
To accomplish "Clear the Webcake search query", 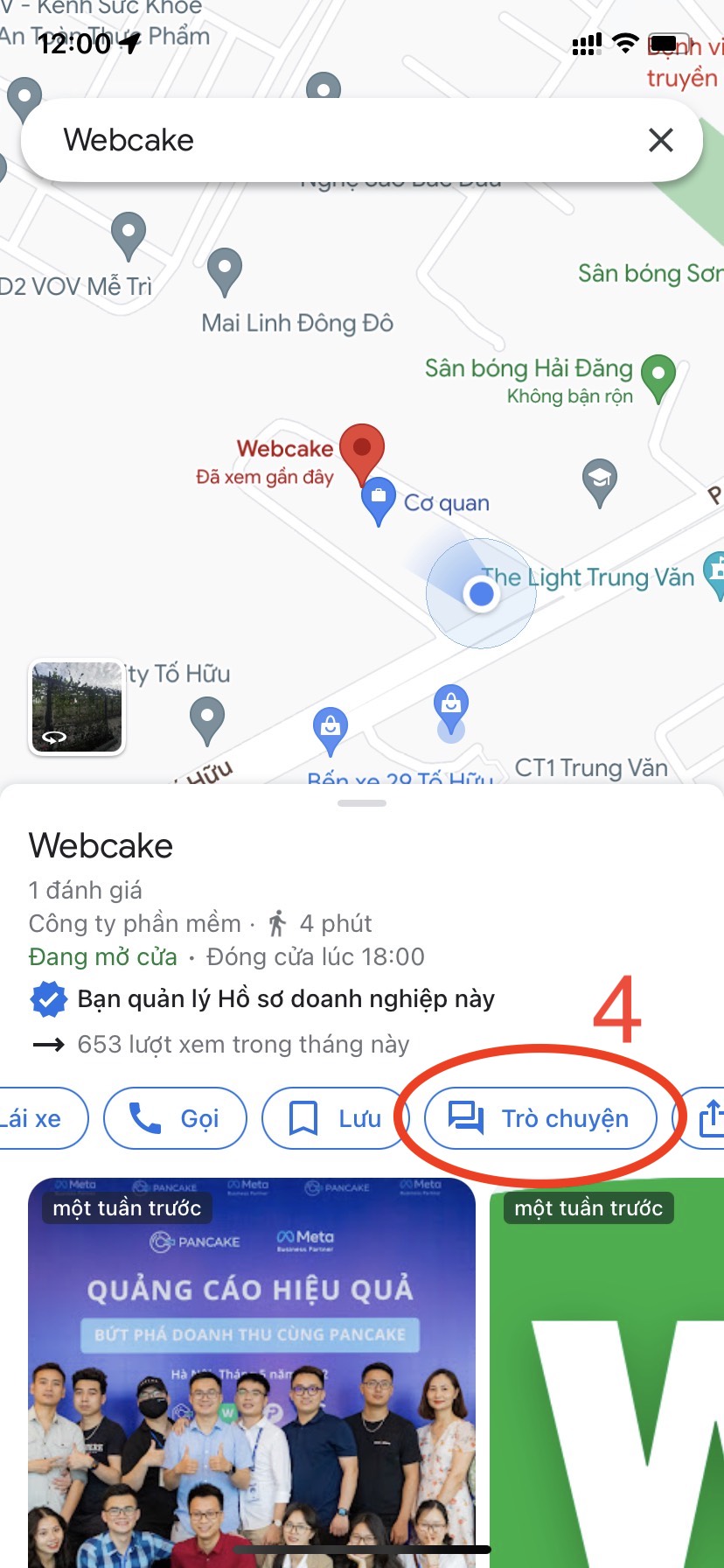I will (660, 140).
